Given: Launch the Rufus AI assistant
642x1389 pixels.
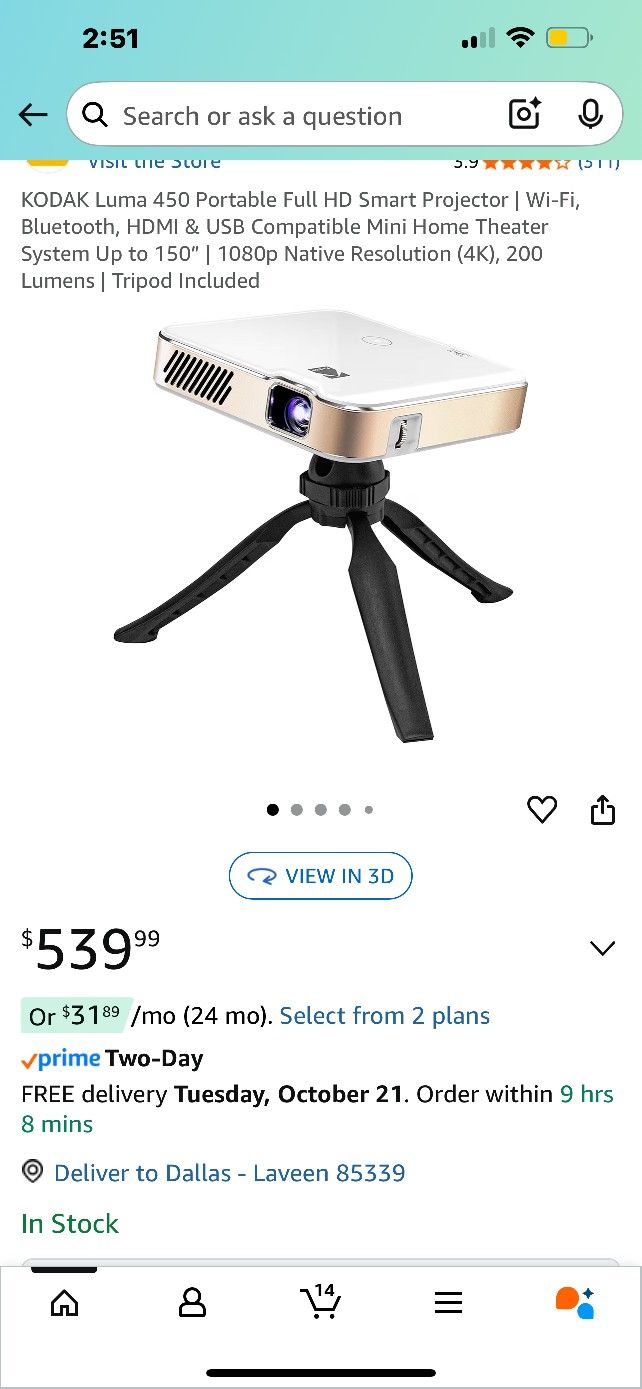Looking at the screenshot, I should (x=575, y=1302).
